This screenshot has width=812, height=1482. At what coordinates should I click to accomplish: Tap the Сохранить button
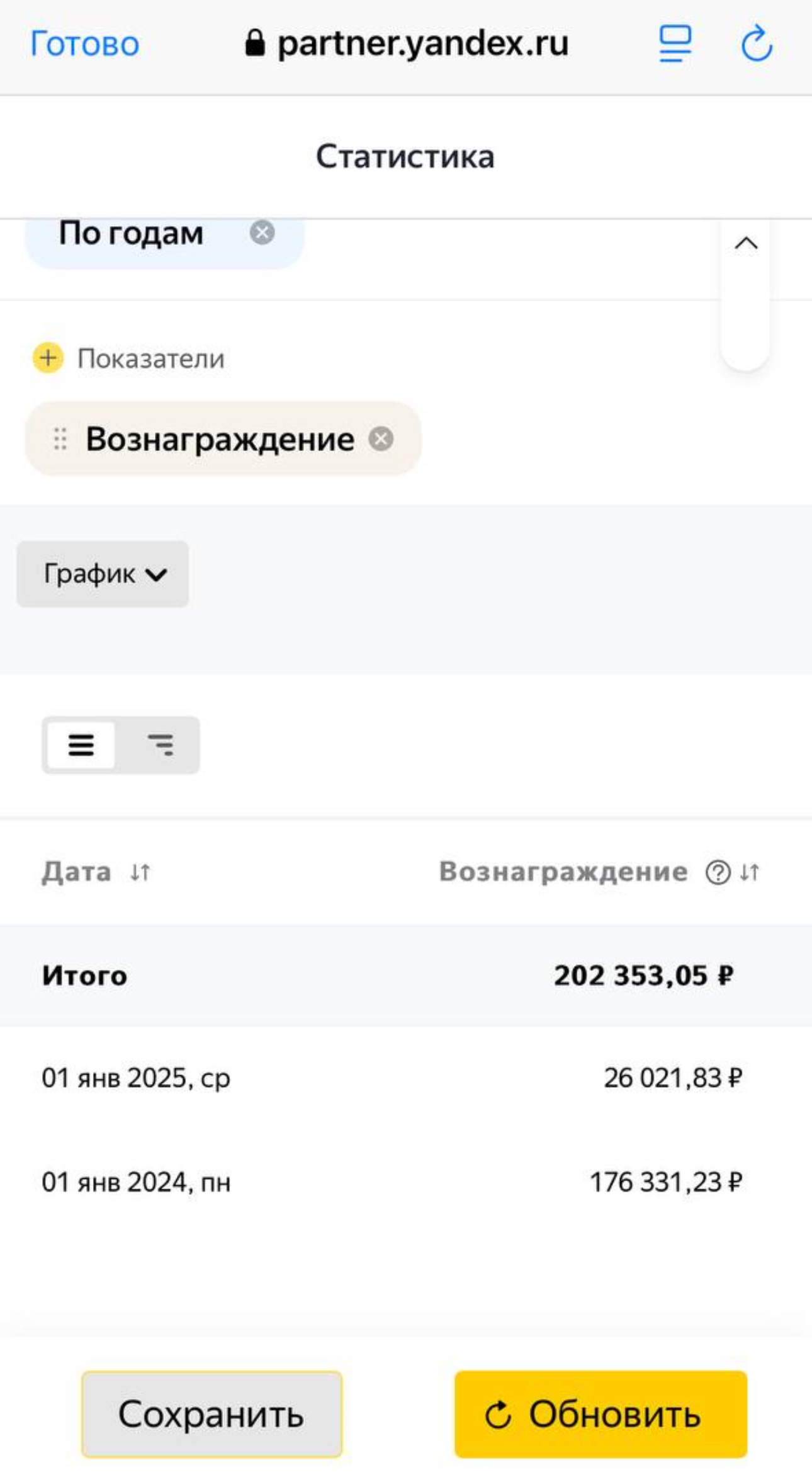(x=211, y=1414)
